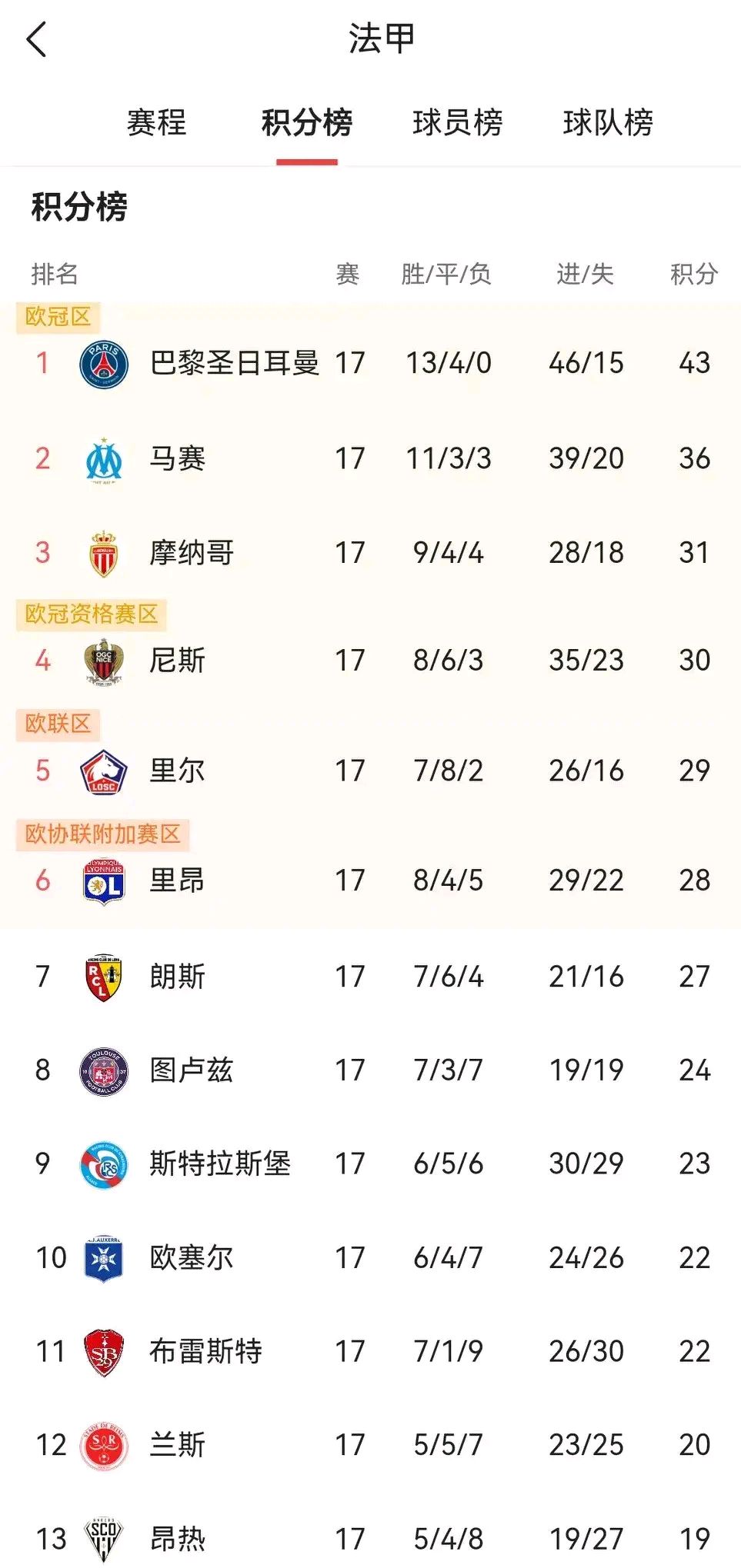The width and height of the screenshot is (741, 1568).
Task: Click the 图卢兹 team name
Action: pos(191,1070)
